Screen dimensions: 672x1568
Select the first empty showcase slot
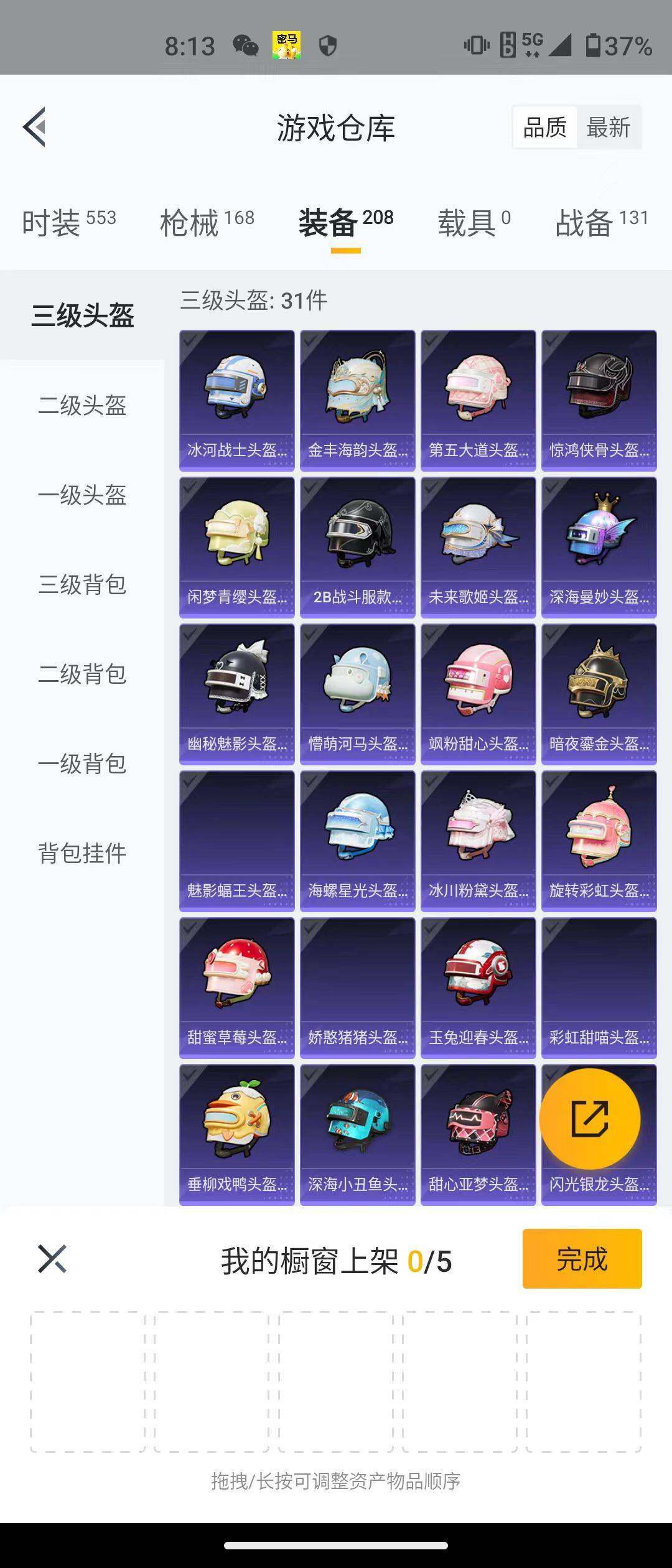click(x=88, y=1381)
